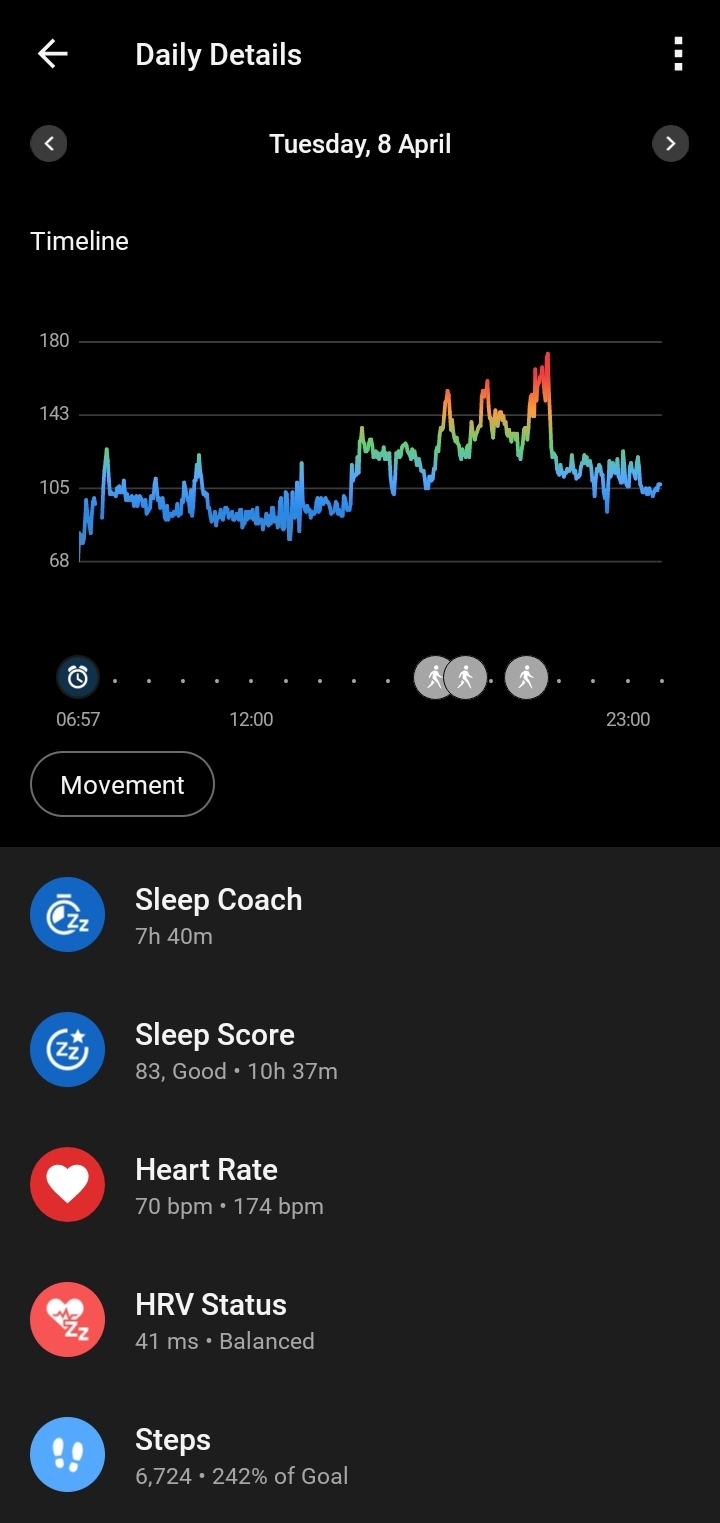The height and width of the screenshot is (1523, 720).
Task: Tap the alarm clock marker at 06:57
Action: tap(78, 678)
